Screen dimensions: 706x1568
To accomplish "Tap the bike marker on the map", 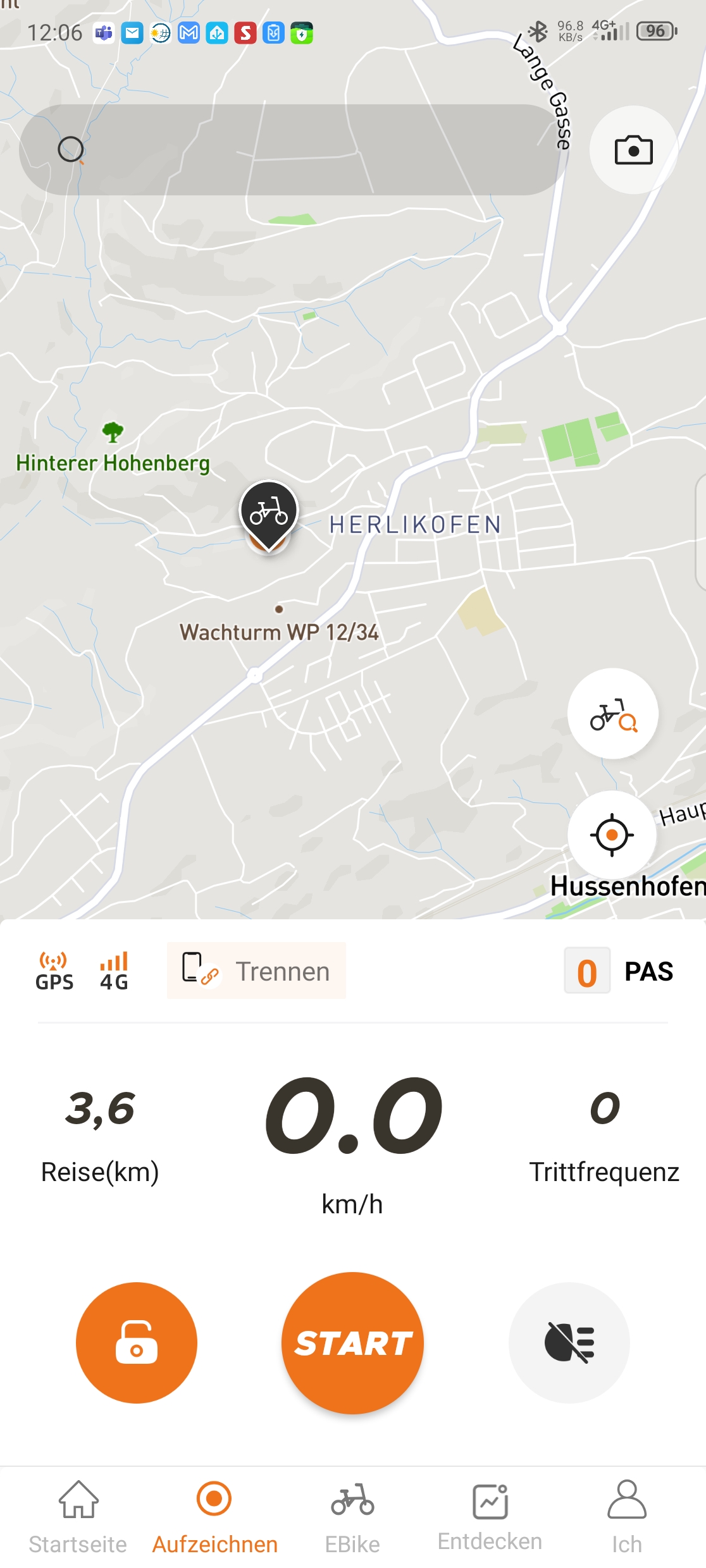I will coord(269,515).
